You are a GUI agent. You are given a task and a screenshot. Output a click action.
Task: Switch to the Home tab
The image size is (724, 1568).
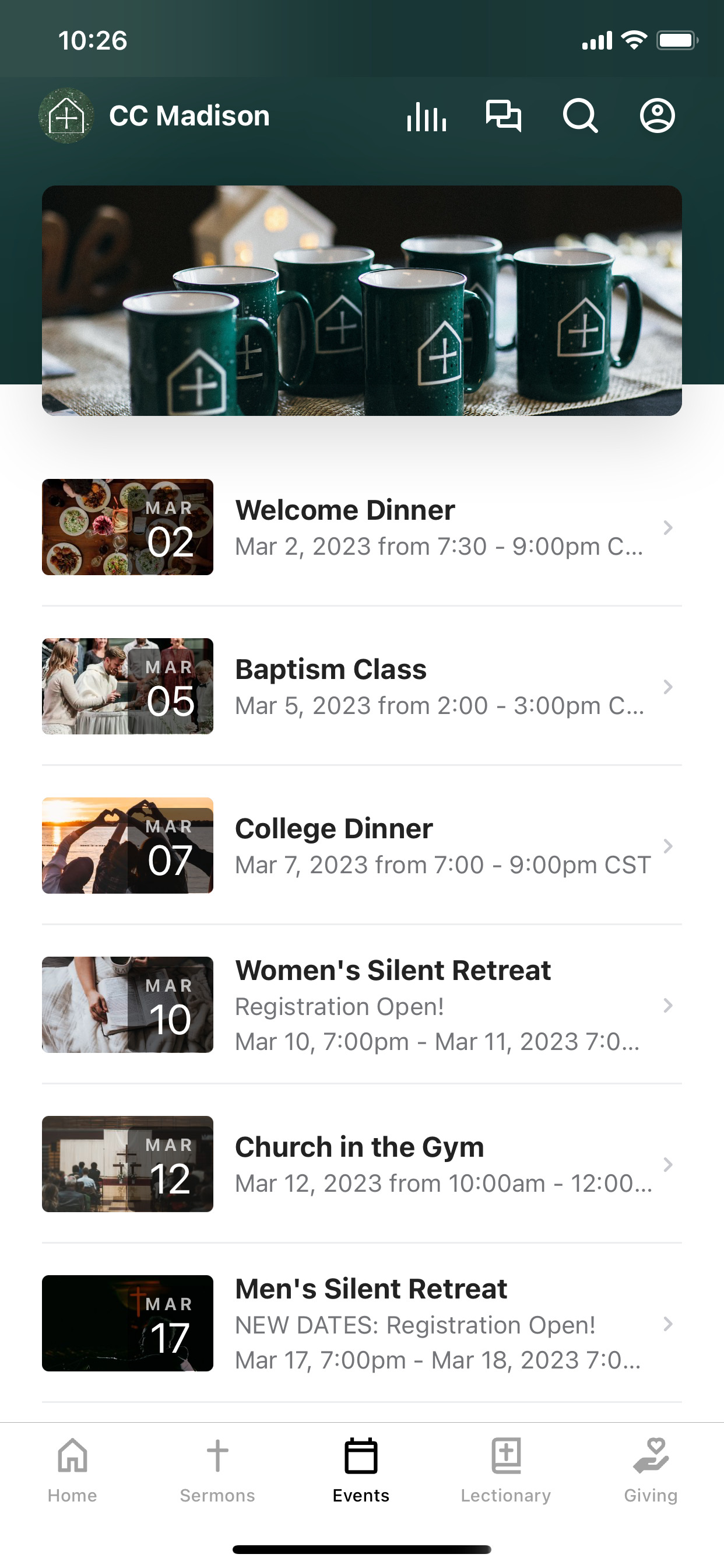point(72,1470)
